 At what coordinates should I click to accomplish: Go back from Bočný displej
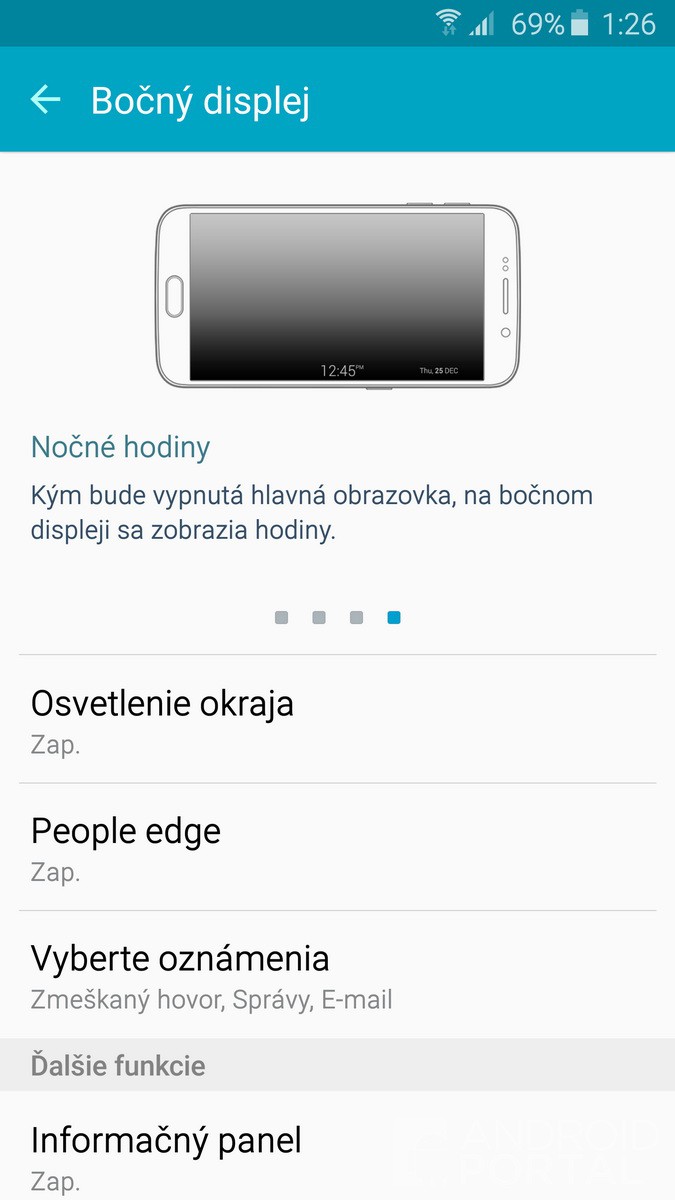click(x=46, y=100)
